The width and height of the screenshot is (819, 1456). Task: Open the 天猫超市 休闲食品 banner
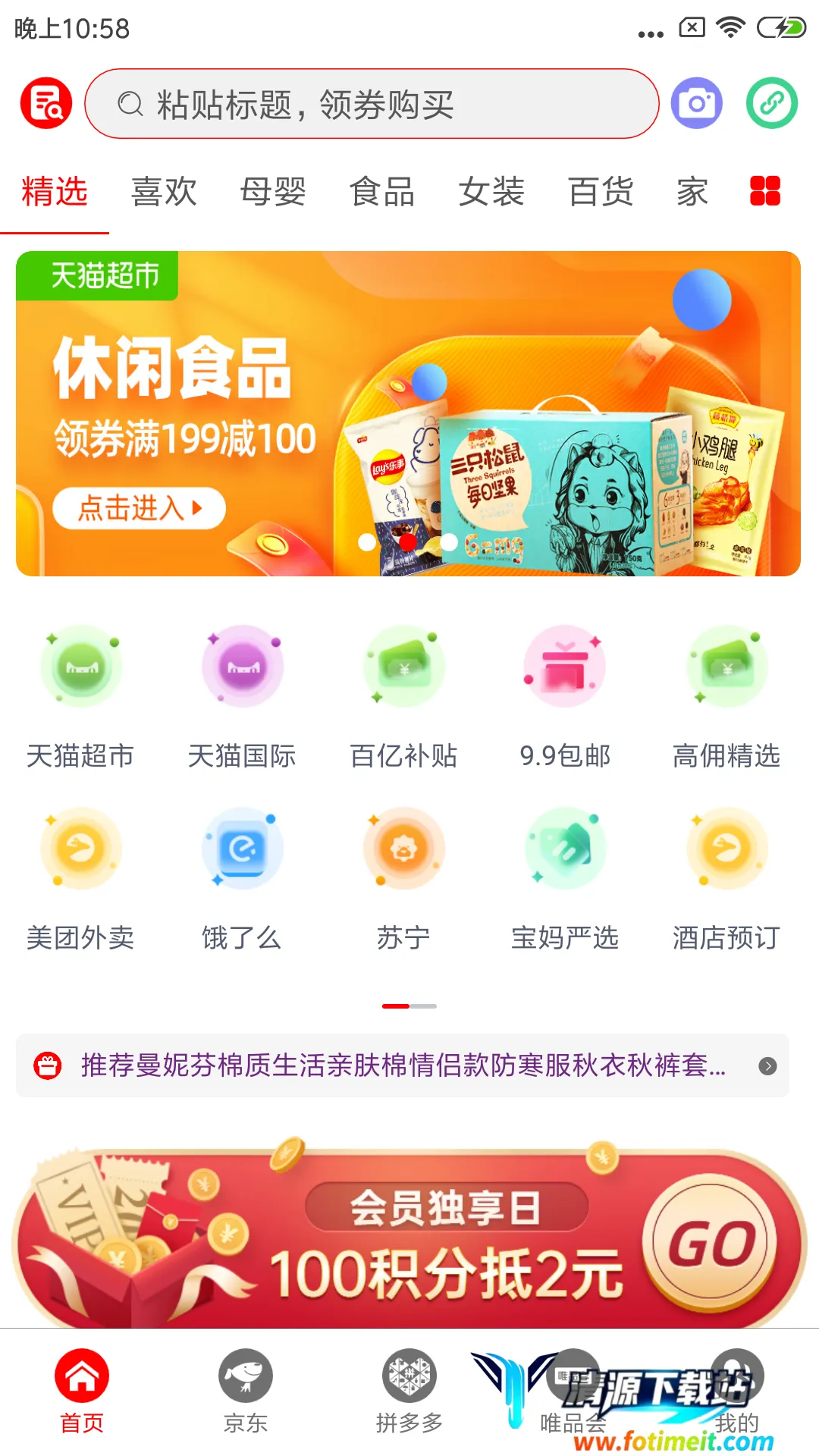[408, 413]
